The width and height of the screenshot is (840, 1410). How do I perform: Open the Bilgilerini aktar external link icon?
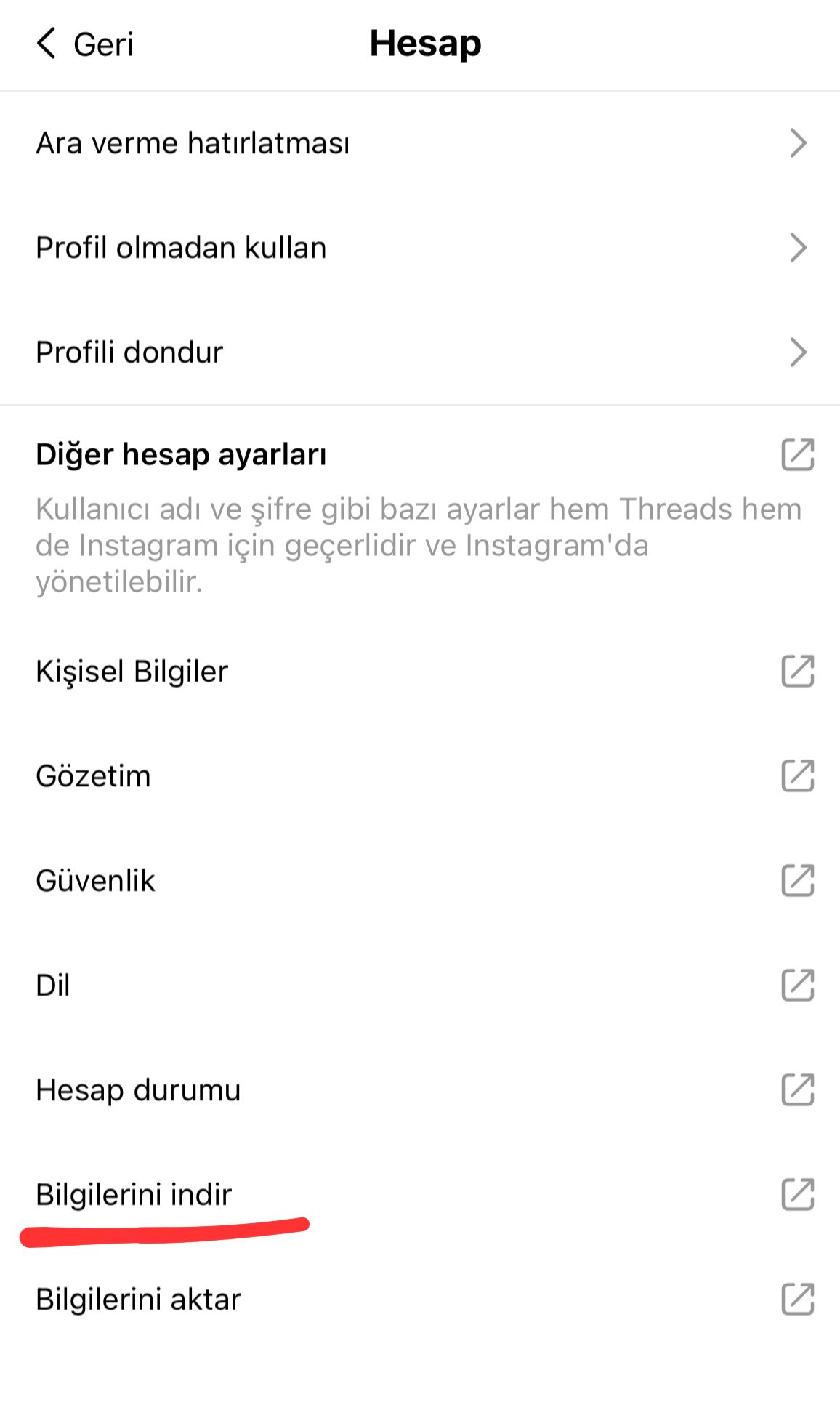[797, 1300]
